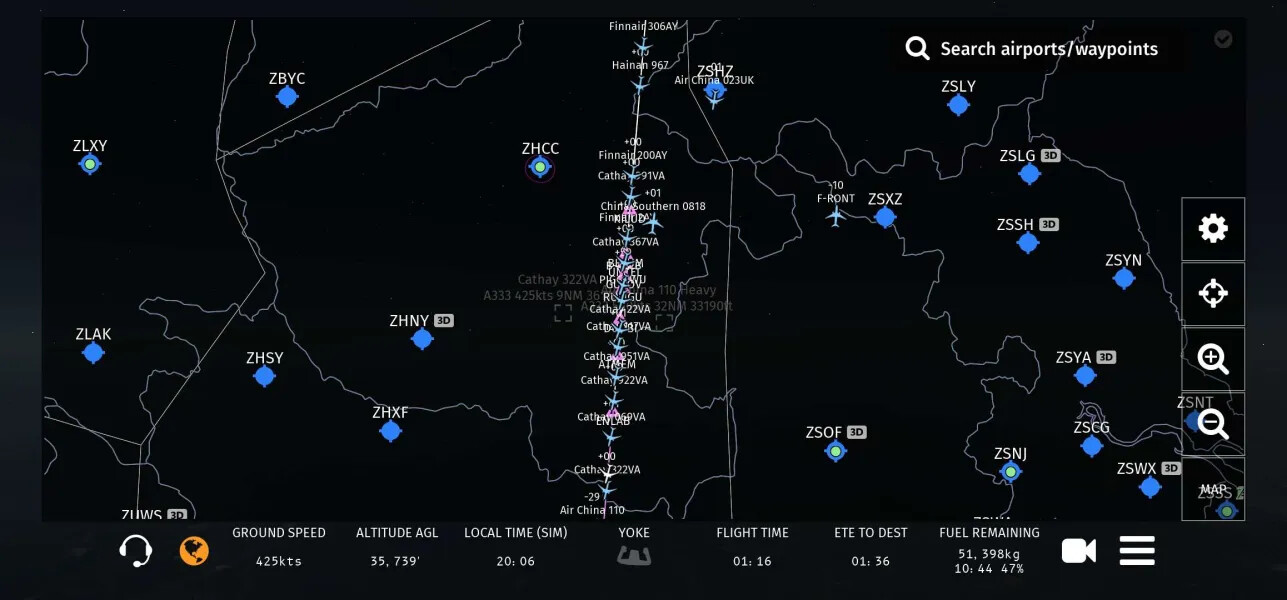Choose ZSOF airport on the map

coord(836,451)
